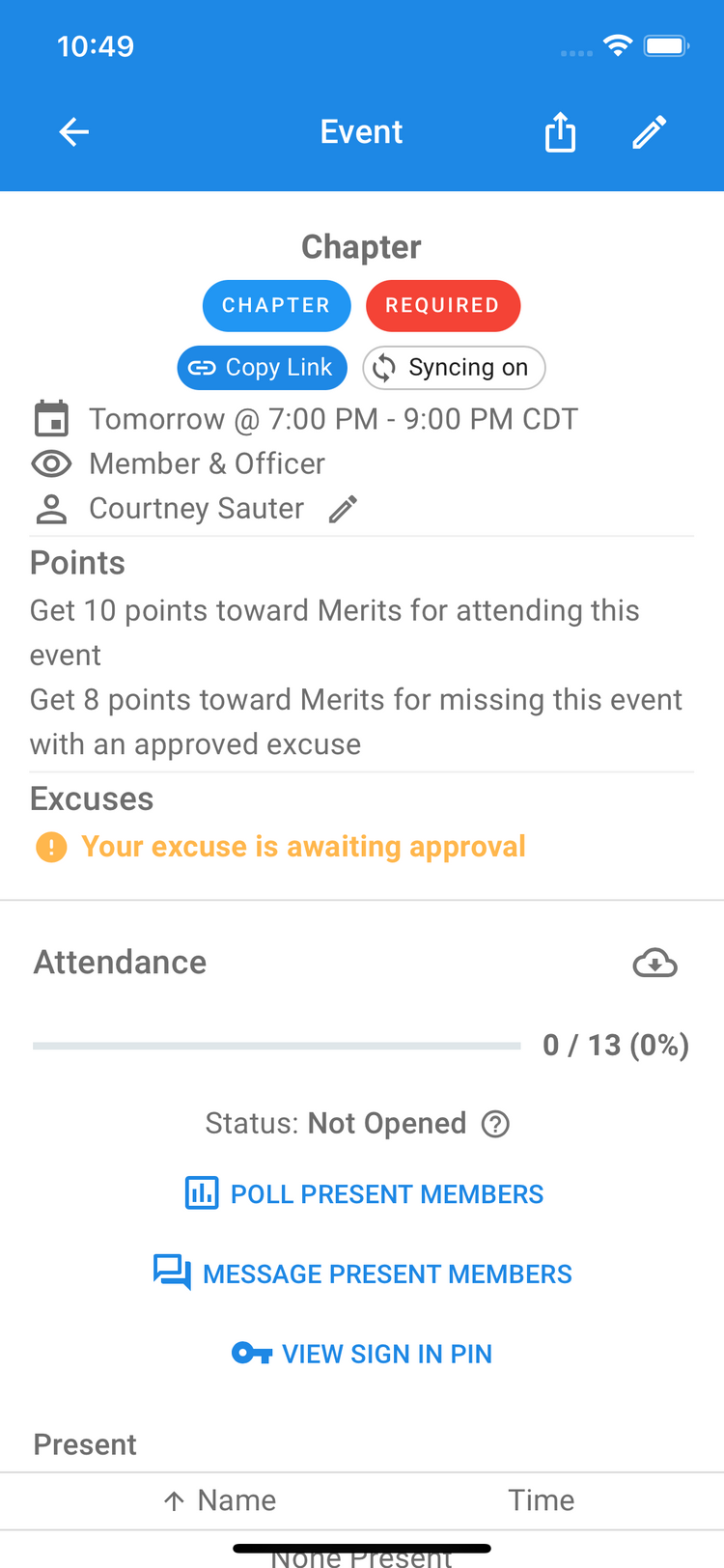Copy the event link
The image size is (724, 1568).
click(x=262, y=368)
